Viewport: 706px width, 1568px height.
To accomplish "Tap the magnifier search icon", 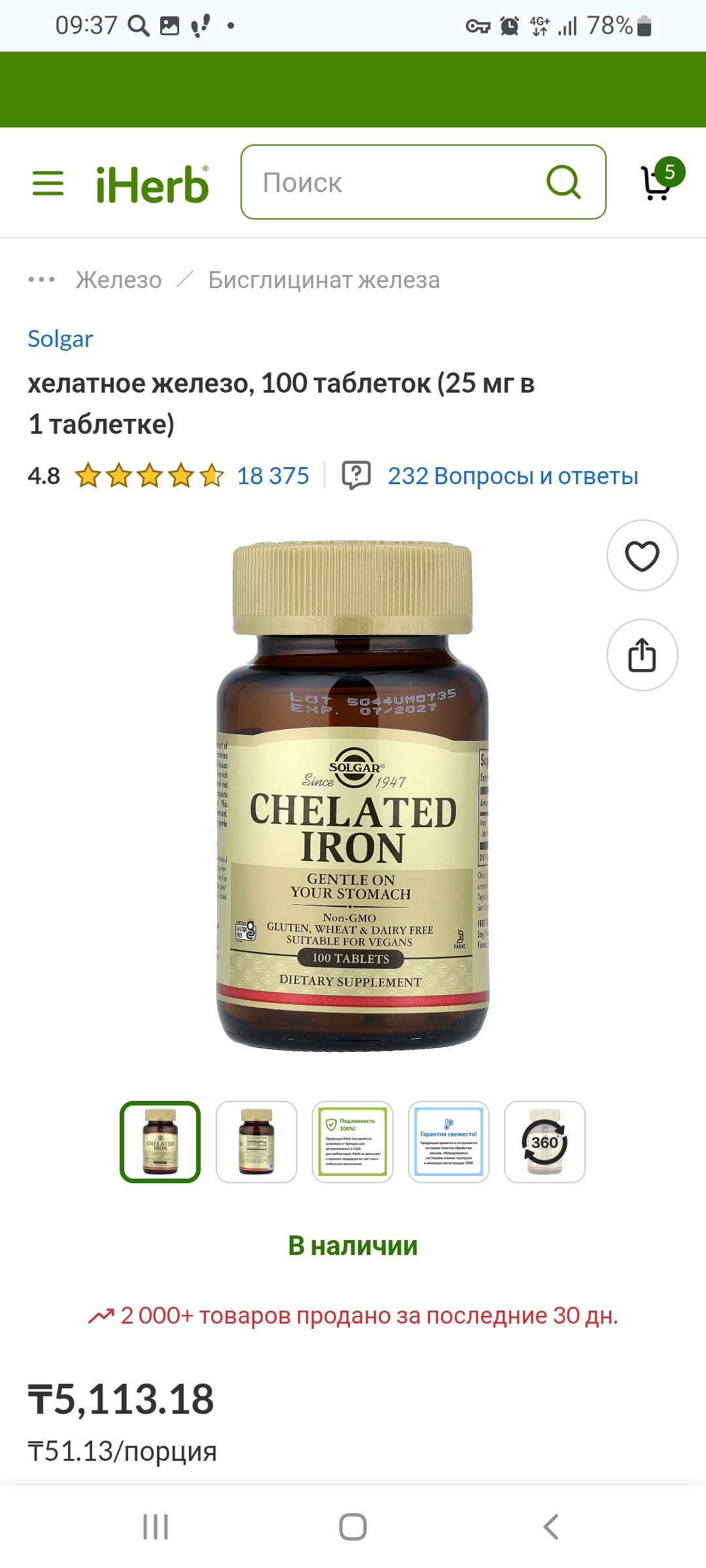I will tap(563, 182).
